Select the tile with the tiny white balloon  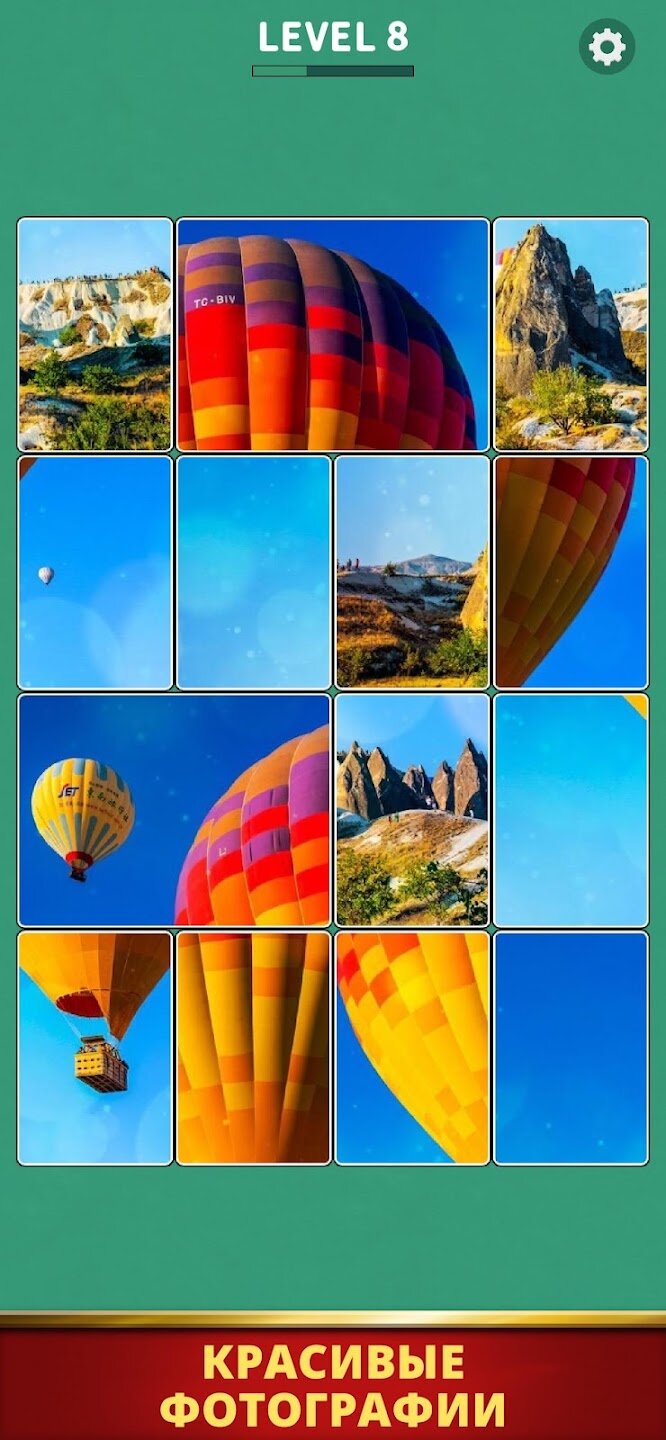click(x=95, y=572)
